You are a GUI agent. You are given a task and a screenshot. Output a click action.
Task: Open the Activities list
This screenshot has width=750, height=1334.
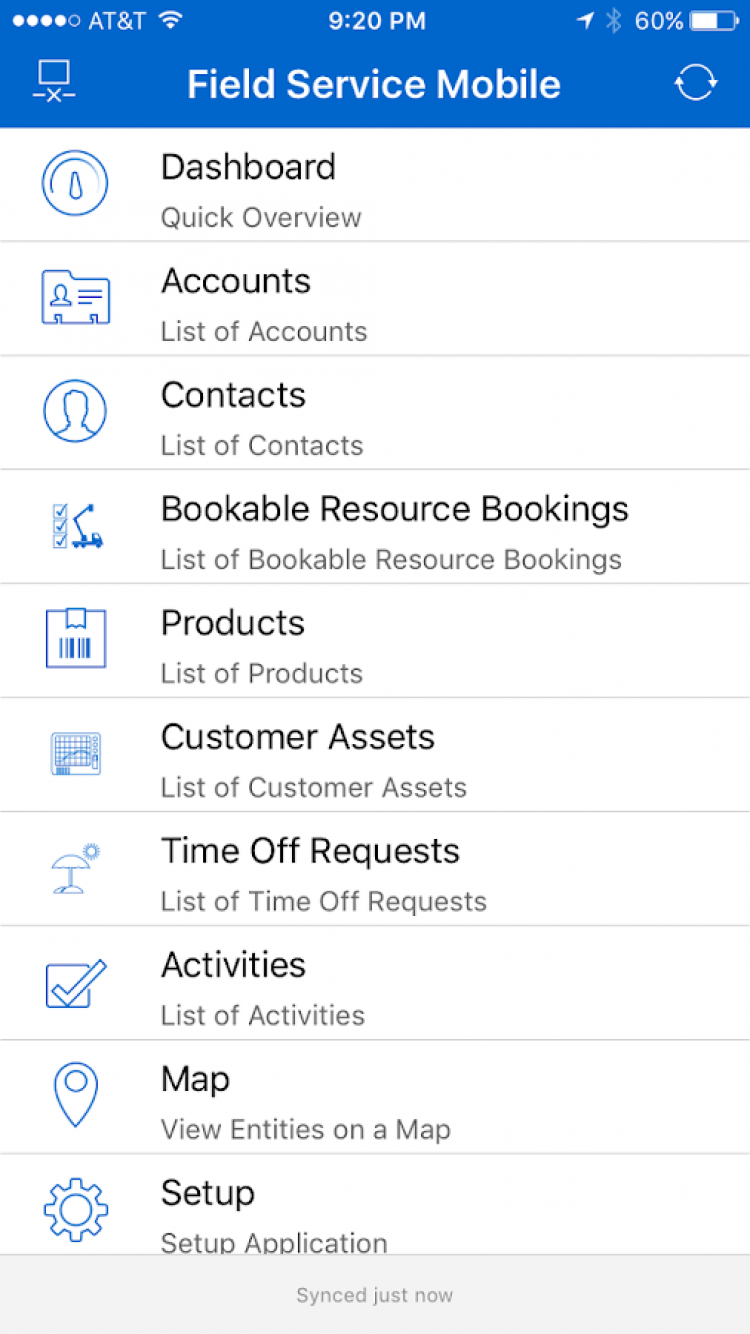pyautogui.click(x=375, y=984)
